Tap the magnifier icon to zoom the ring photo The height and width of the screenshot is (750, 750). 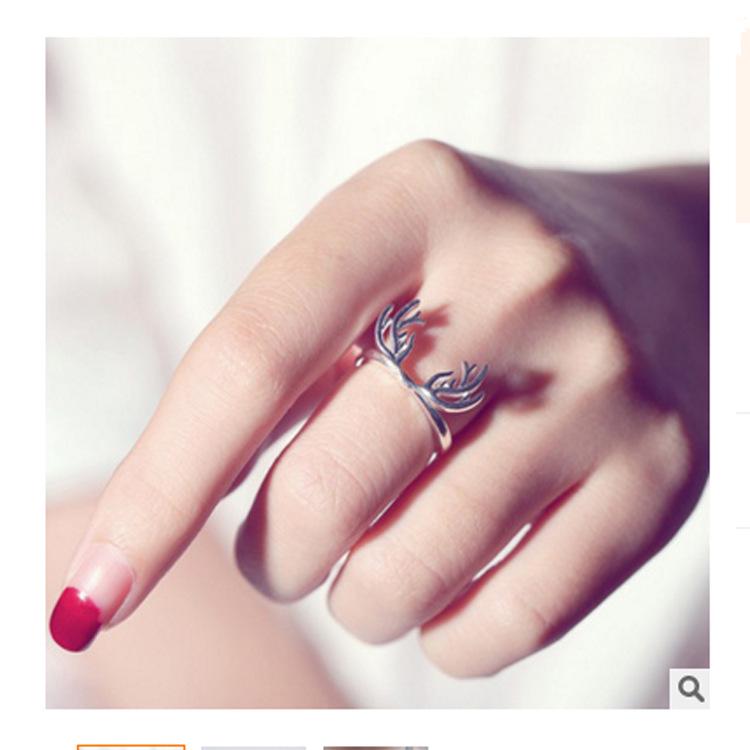point(690,688)
